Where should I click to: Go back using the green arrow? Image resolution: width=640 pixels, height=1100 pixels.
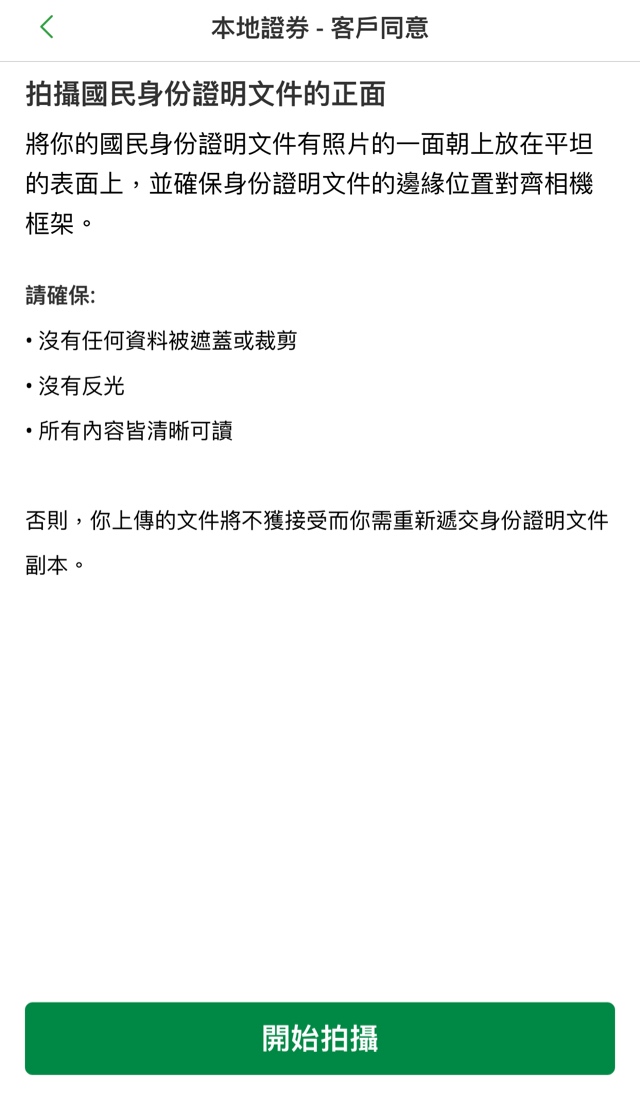[46, 27]
